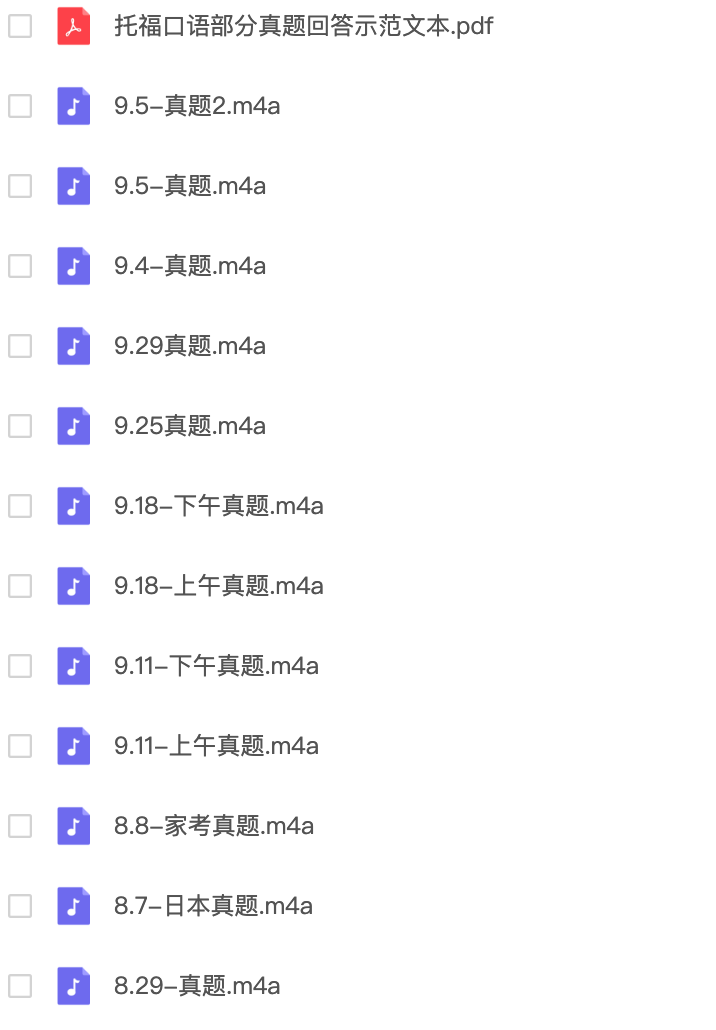716x1030 pixels.
Task: Select 9.11-上午真题.m4a using its checkbox
Action: coord(20,746)
